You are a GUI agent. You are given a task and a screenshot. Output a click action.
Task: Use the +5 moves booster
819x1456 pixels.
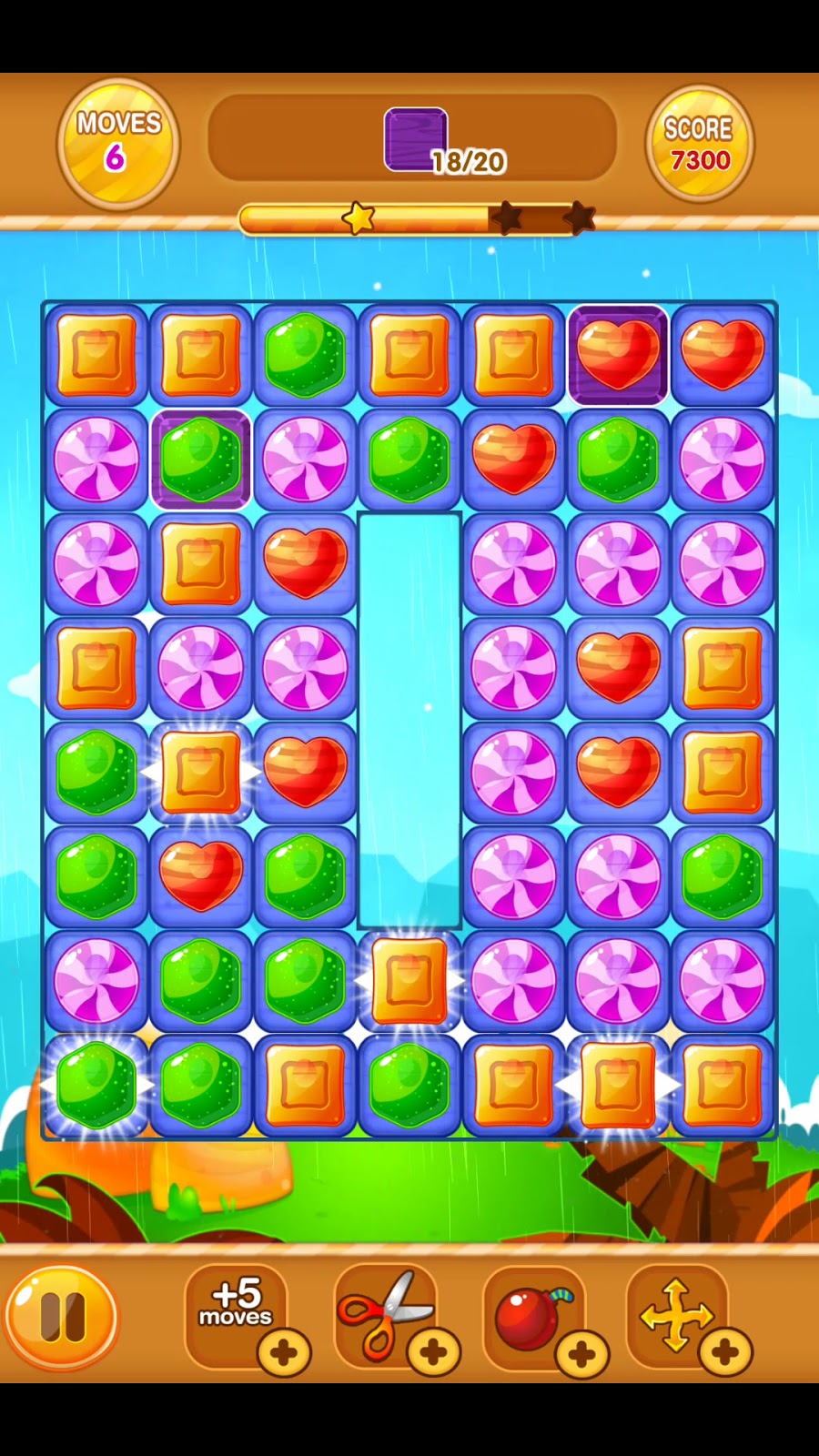pos(236,1310)
